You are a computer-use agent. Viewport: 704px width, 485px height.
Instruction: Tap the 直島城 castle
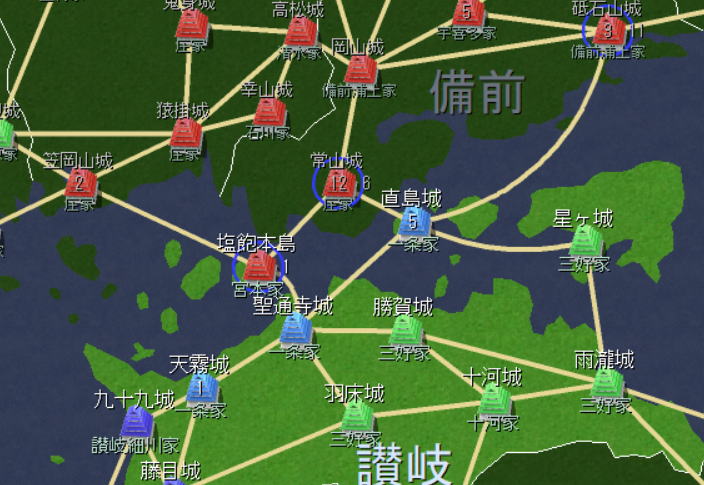pos(415,222)
